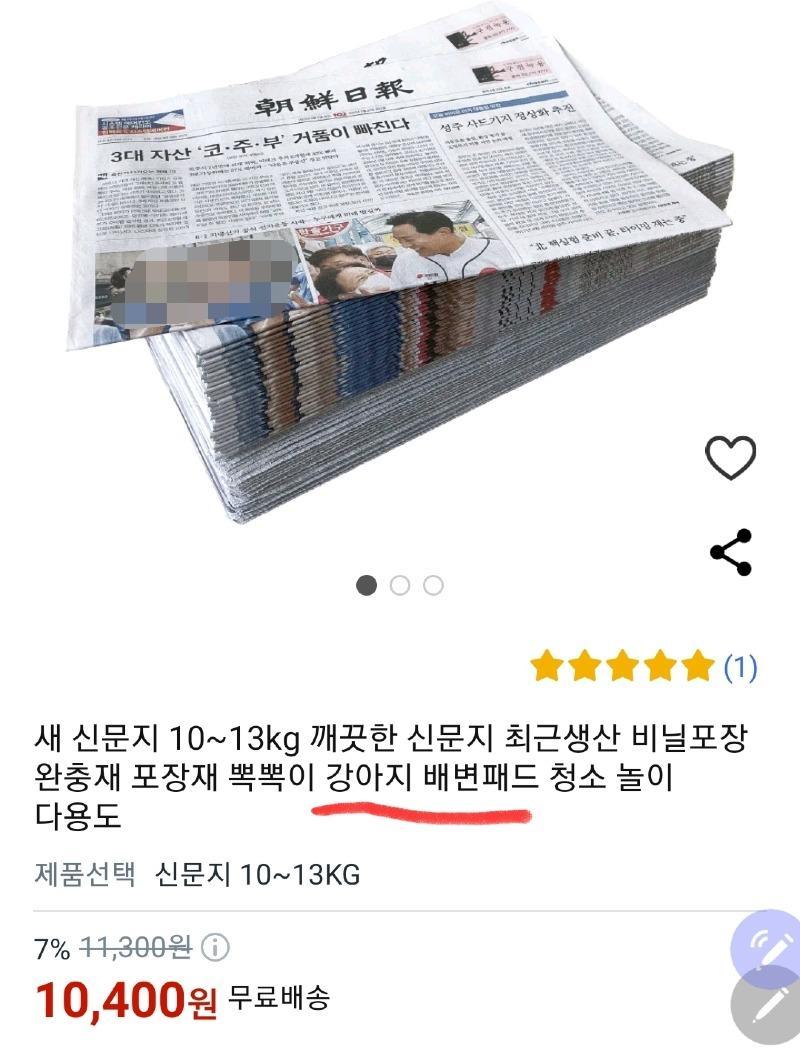
Task: Open the five-star rating reviews (1)
Action: (x=644, y=666)
